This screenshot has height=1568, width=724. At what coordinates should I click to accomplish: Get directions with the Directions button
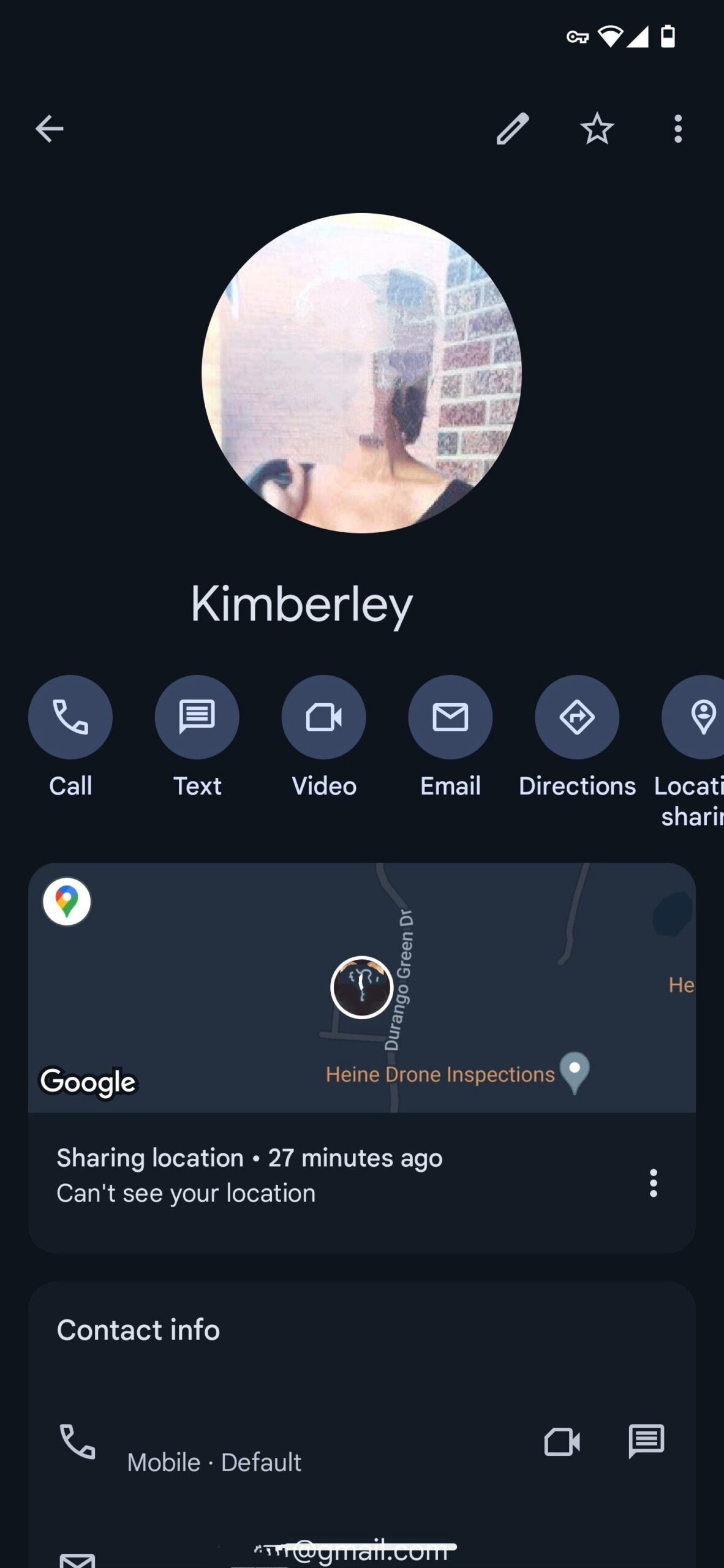tap(577, 717)
